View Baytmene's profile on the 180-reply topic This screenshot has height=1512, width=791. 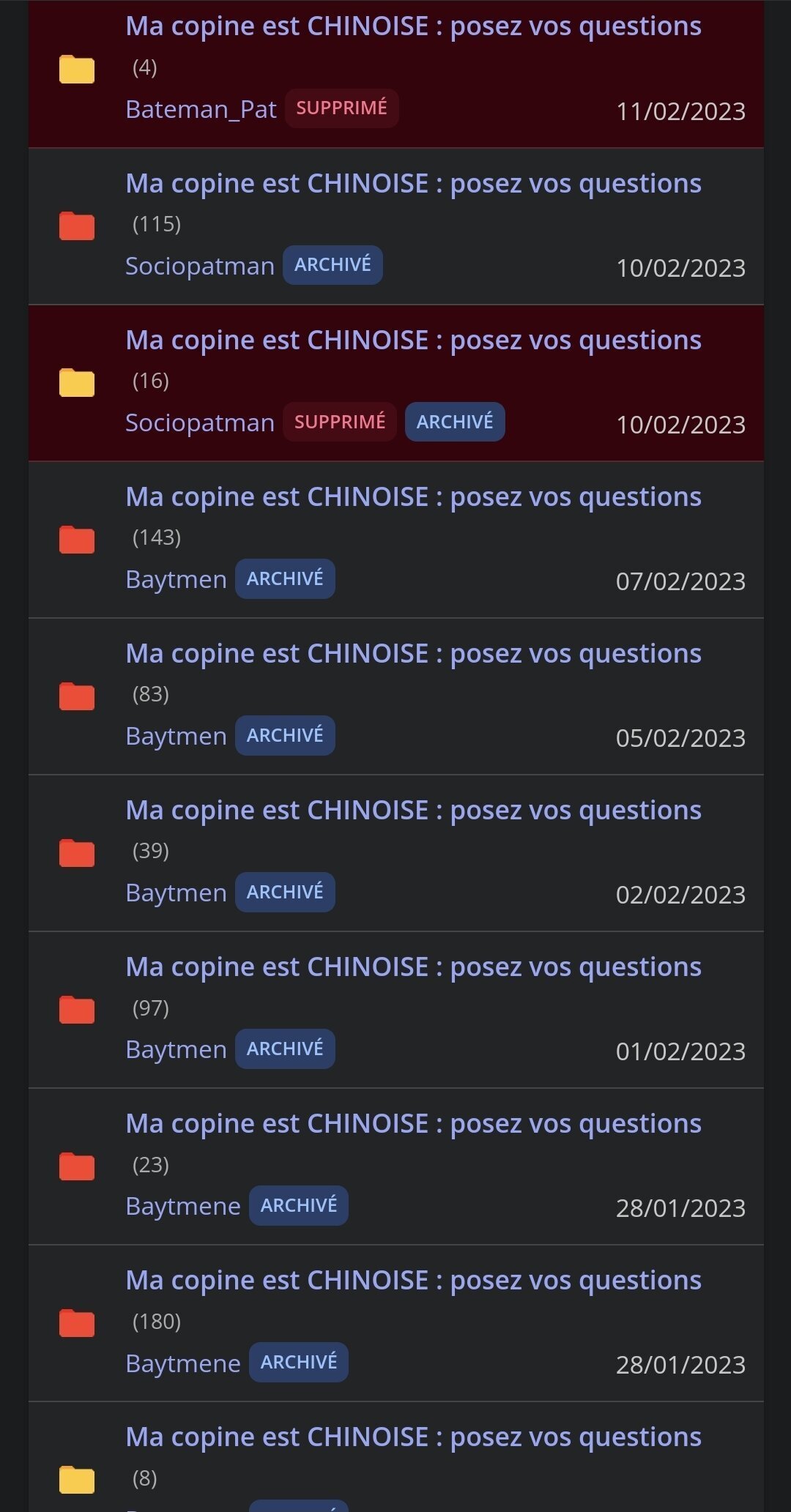[183, 1363]
